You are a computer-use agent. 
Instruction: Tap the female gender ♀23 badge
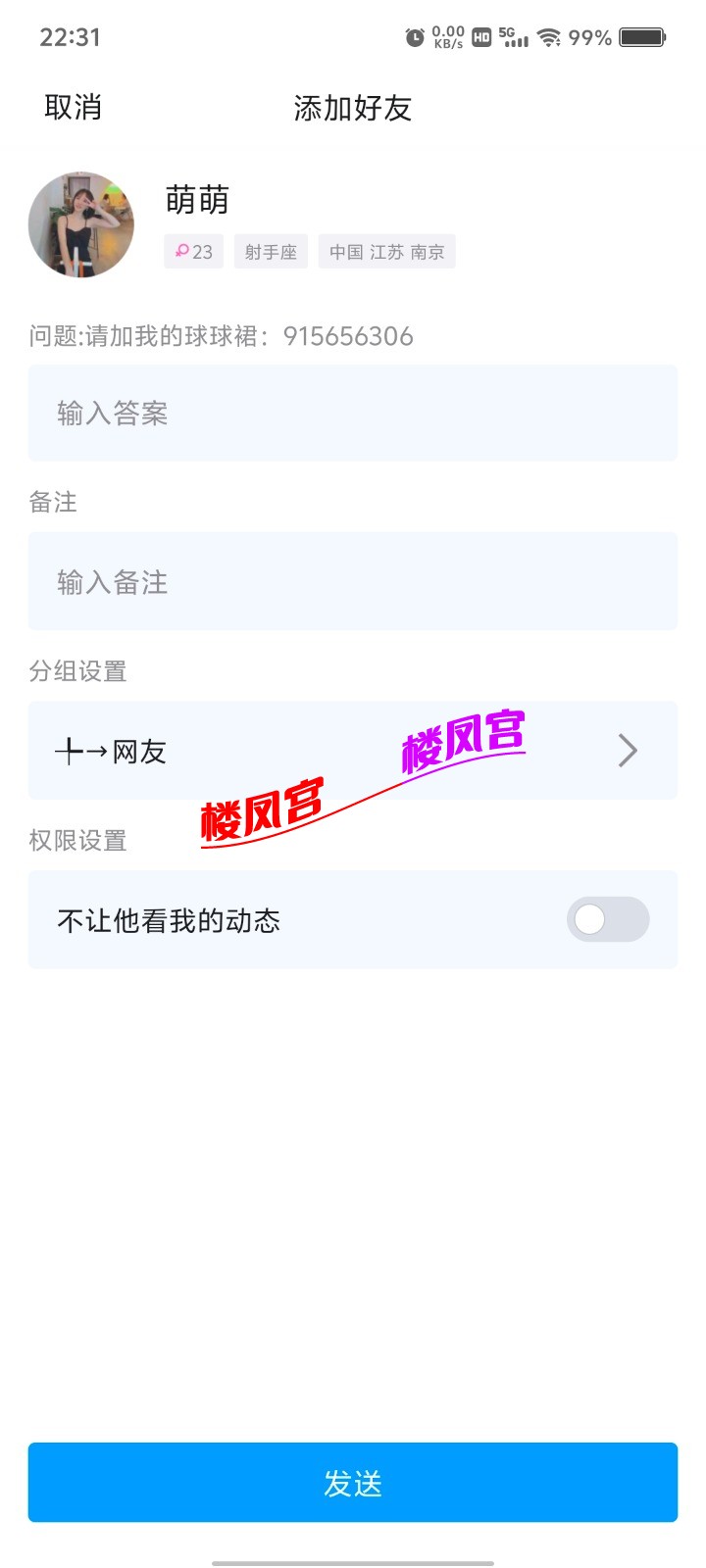(x=193, y=252)
